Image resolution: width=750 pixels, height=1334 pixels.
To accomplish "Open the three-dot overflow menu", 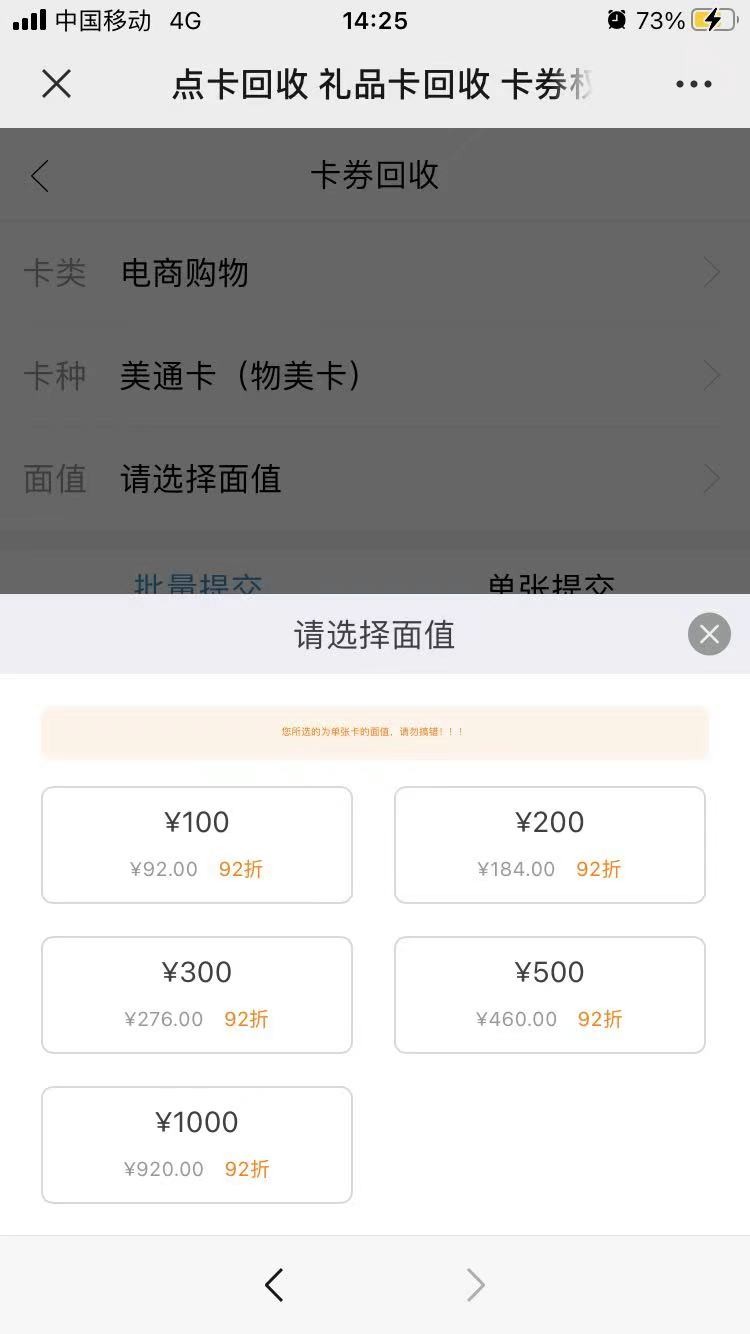I will pyautogui.click(x=693, y=84).
